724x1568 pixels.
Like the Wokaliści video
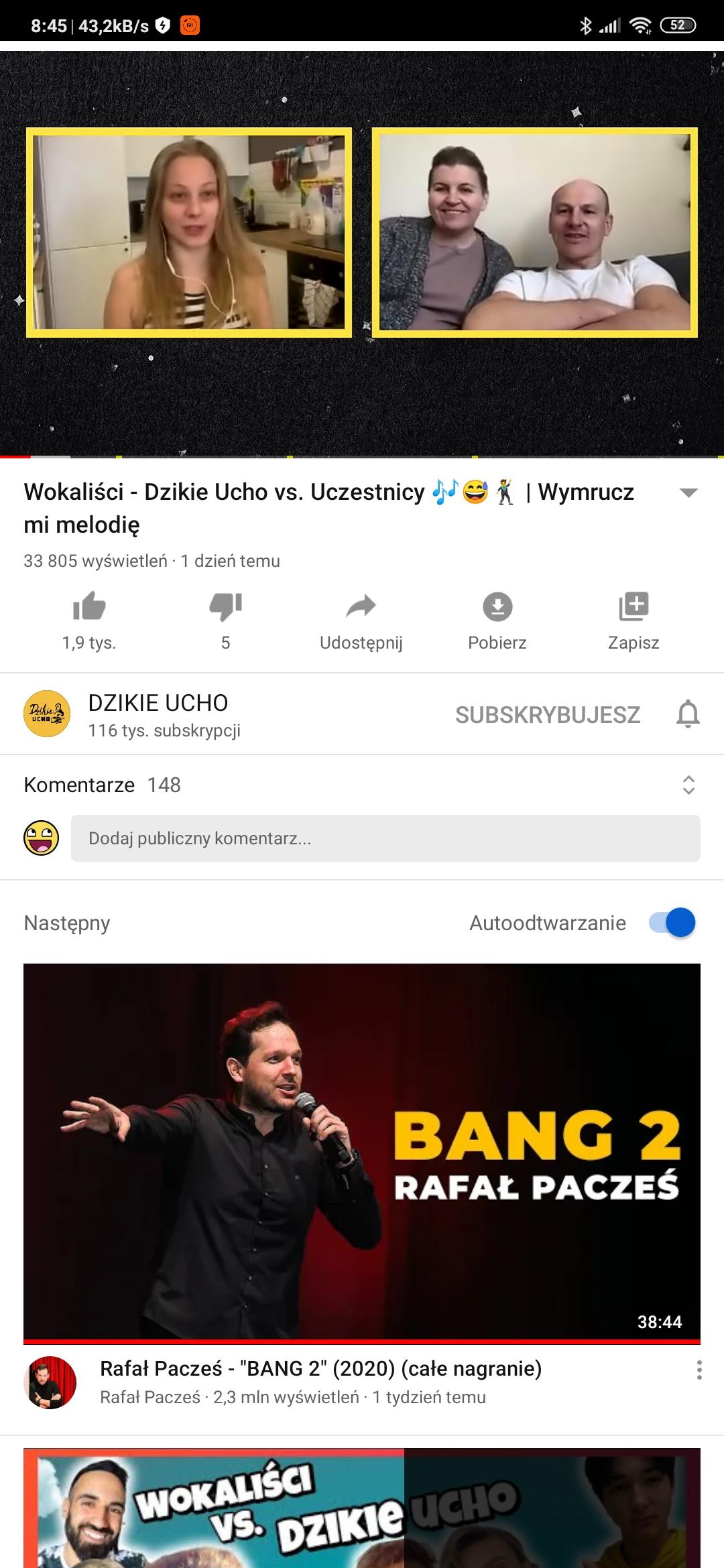pos(89,607)
